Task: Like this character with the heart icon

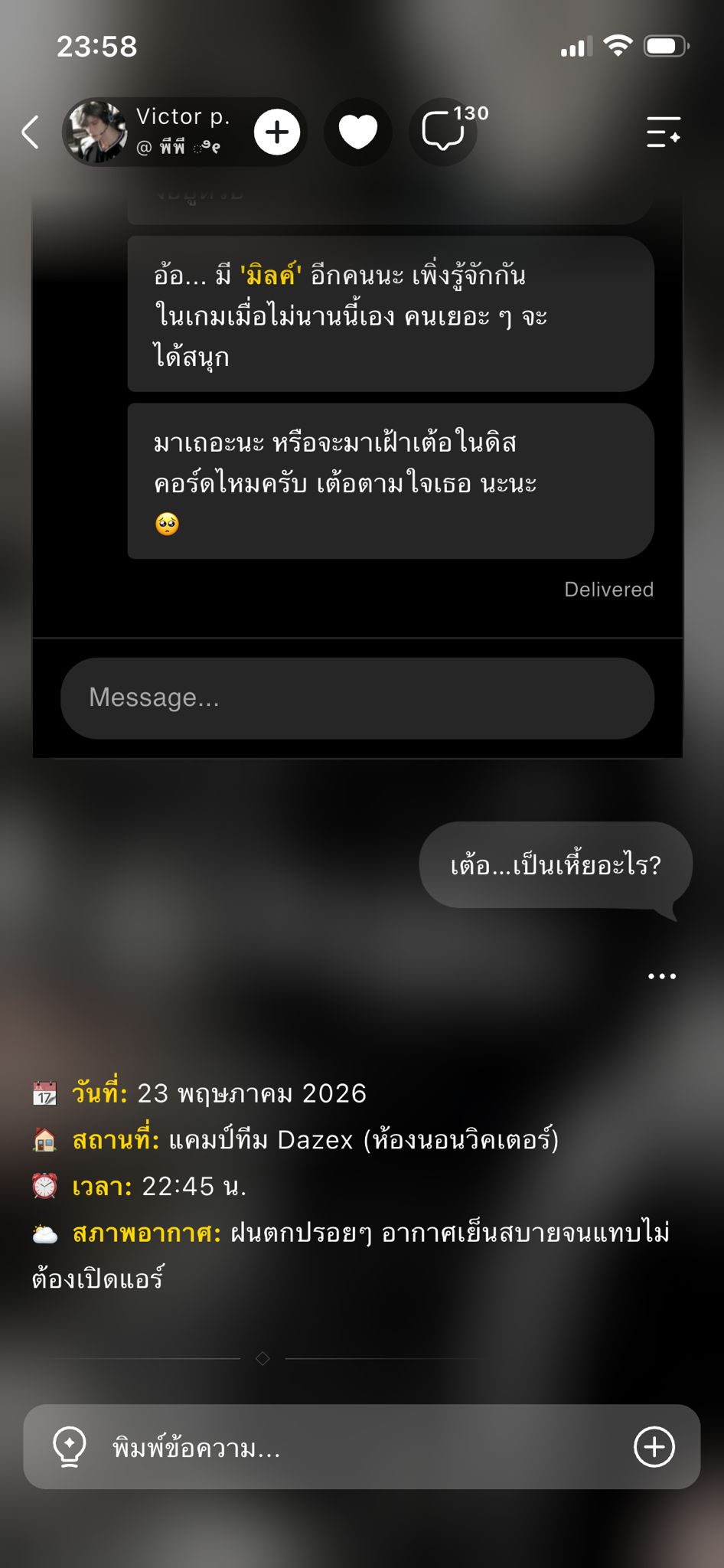Action: pyautogui.click(x=358, y=132)
